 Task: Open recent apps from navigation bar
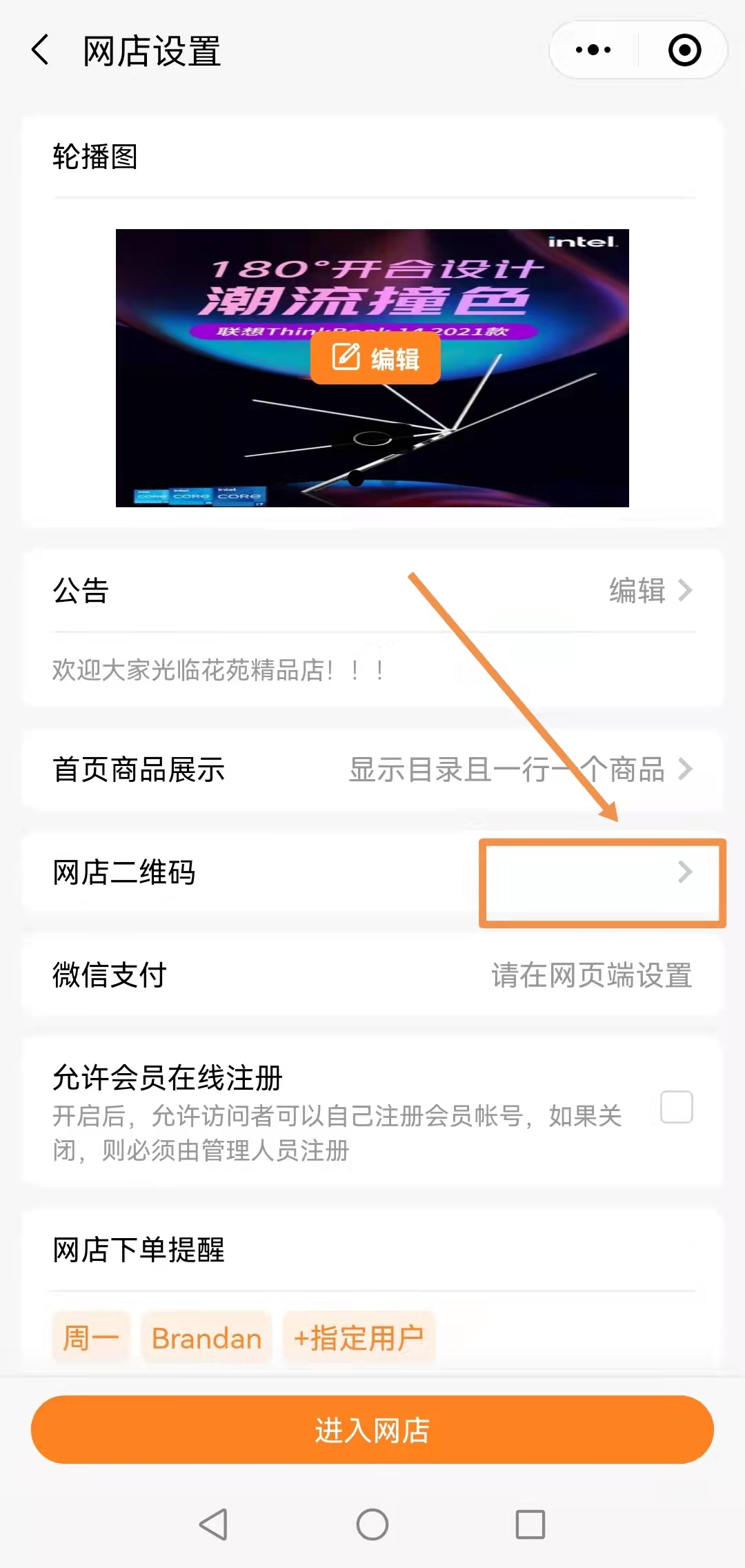pos(530,1525)
